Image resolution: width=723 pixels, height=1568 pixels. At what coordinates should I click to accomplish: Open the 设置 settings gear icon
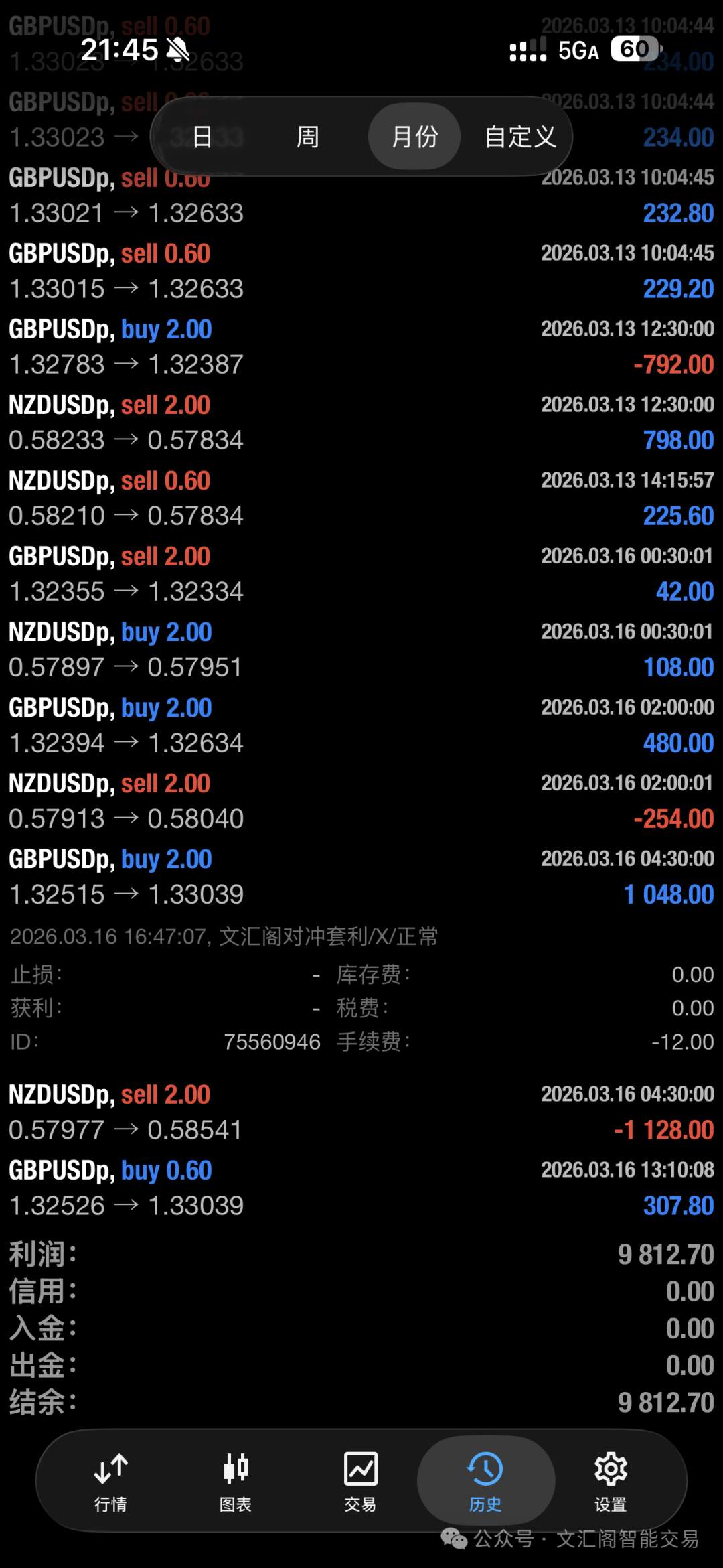(611, 1467)
